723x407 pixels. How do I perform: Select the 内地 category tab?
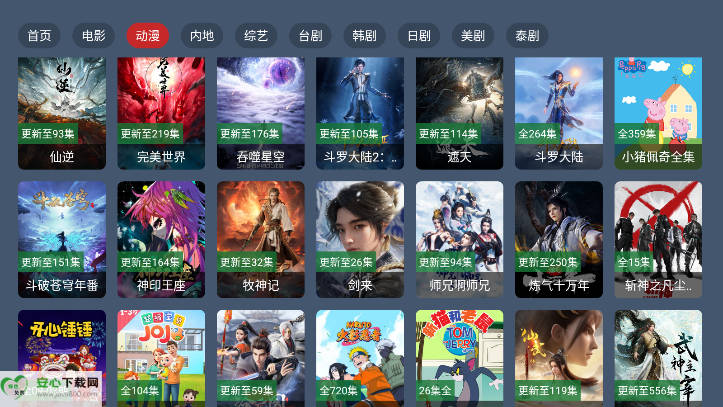pyautogui.click(x=202, y=36)
